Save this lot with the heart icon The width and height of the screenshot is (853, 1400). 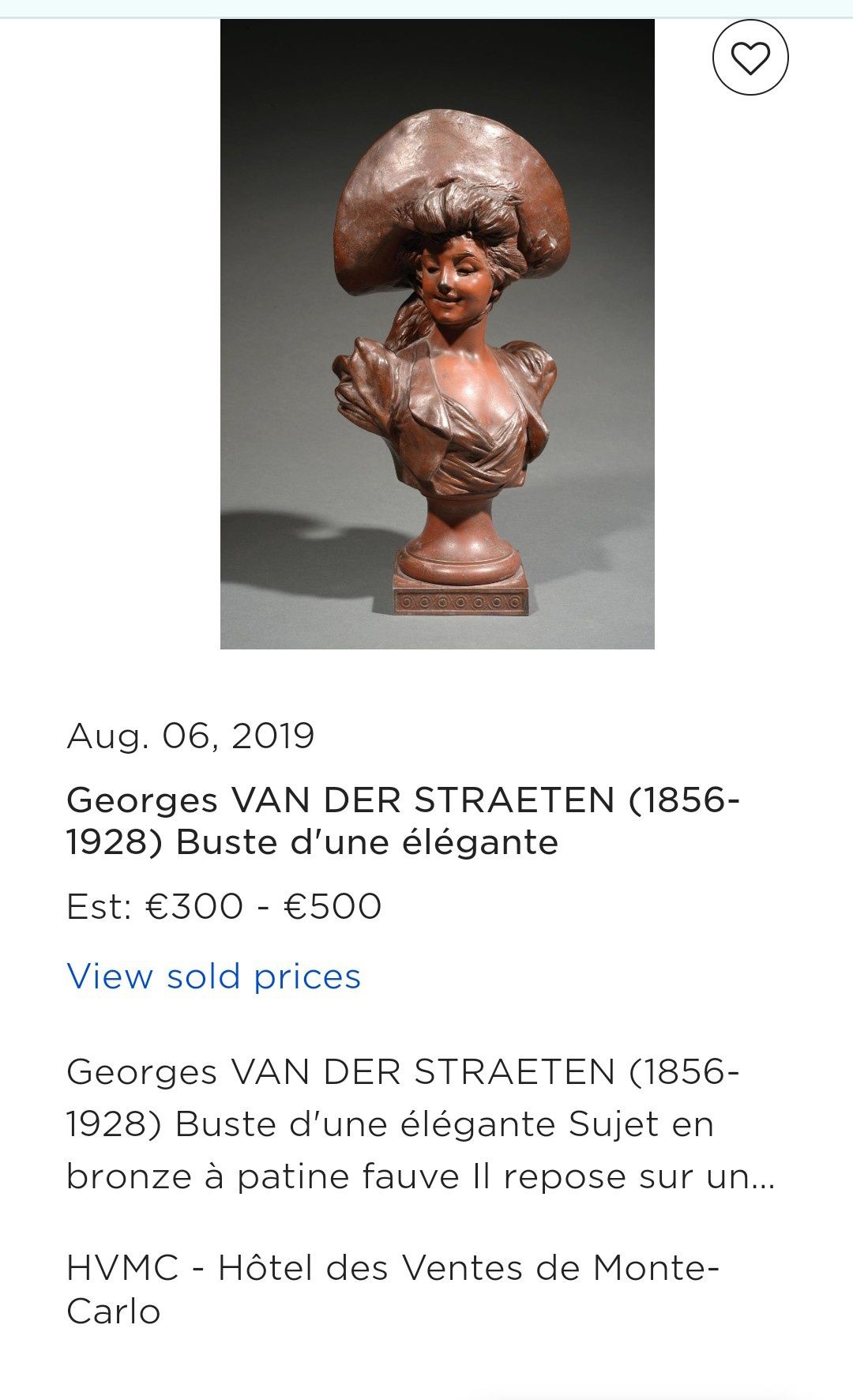(750, 58)
